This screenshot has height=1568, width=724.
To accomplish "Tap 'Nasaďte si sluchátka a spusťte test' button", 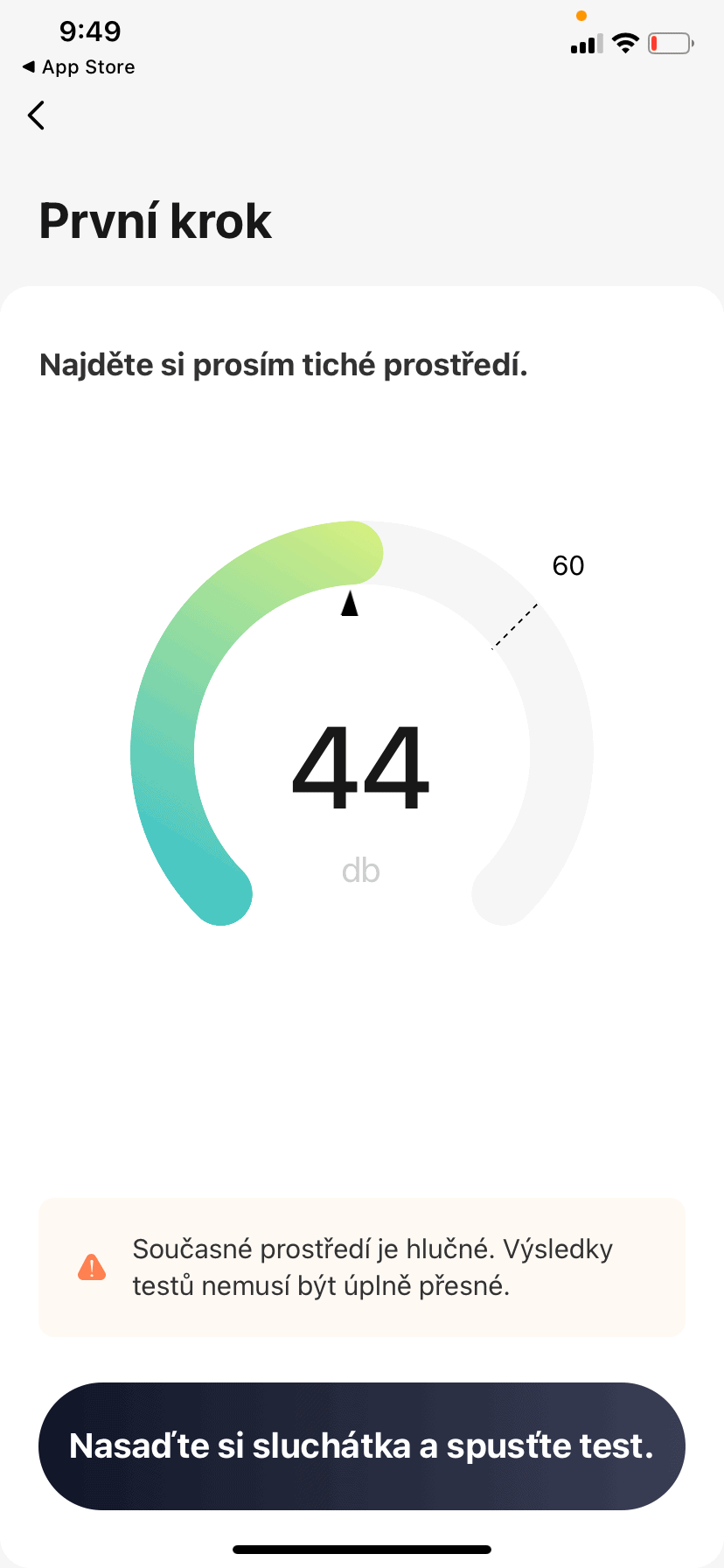I will pyautogui.click(x=361, y=1445).
